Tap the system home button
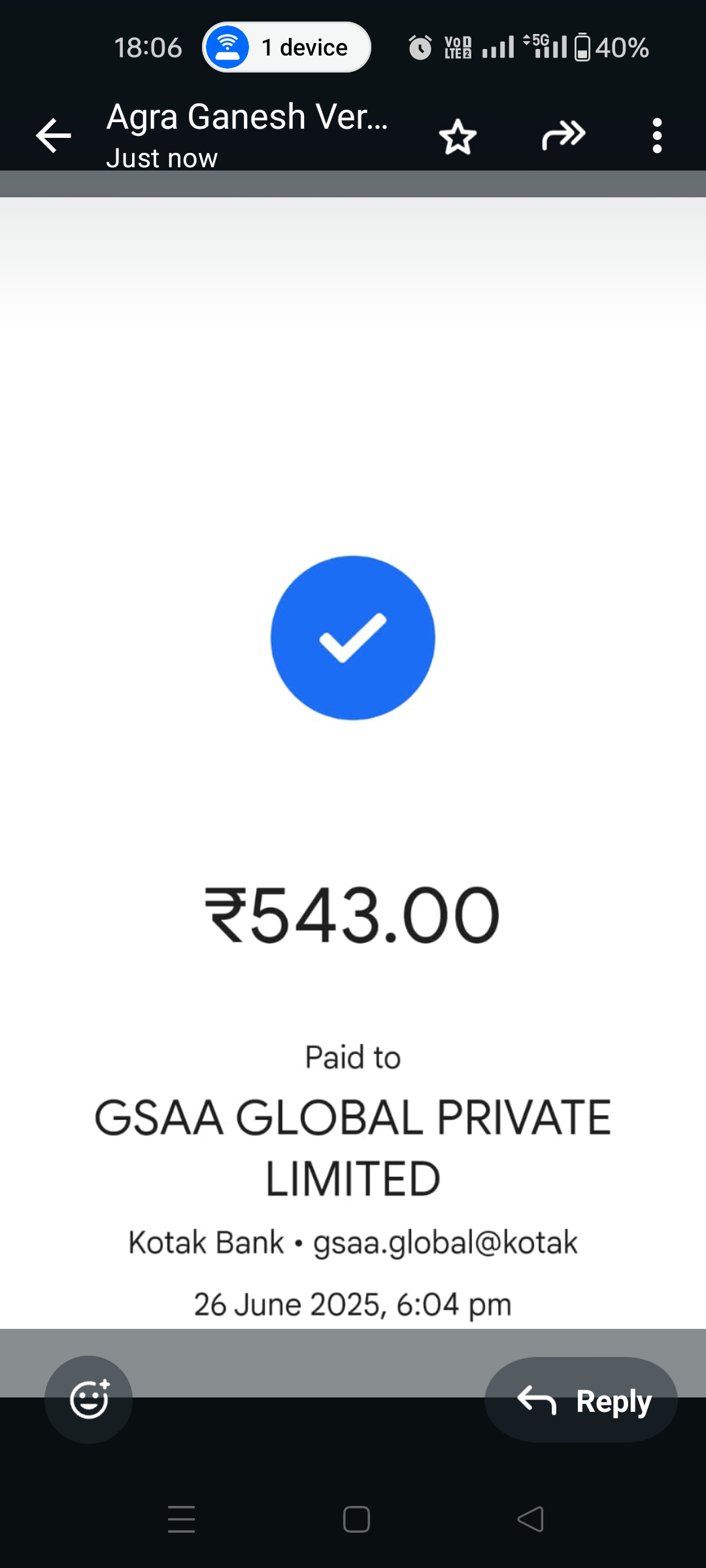The height and width of the screenshot is (1568, 706). coord(356,1519)
